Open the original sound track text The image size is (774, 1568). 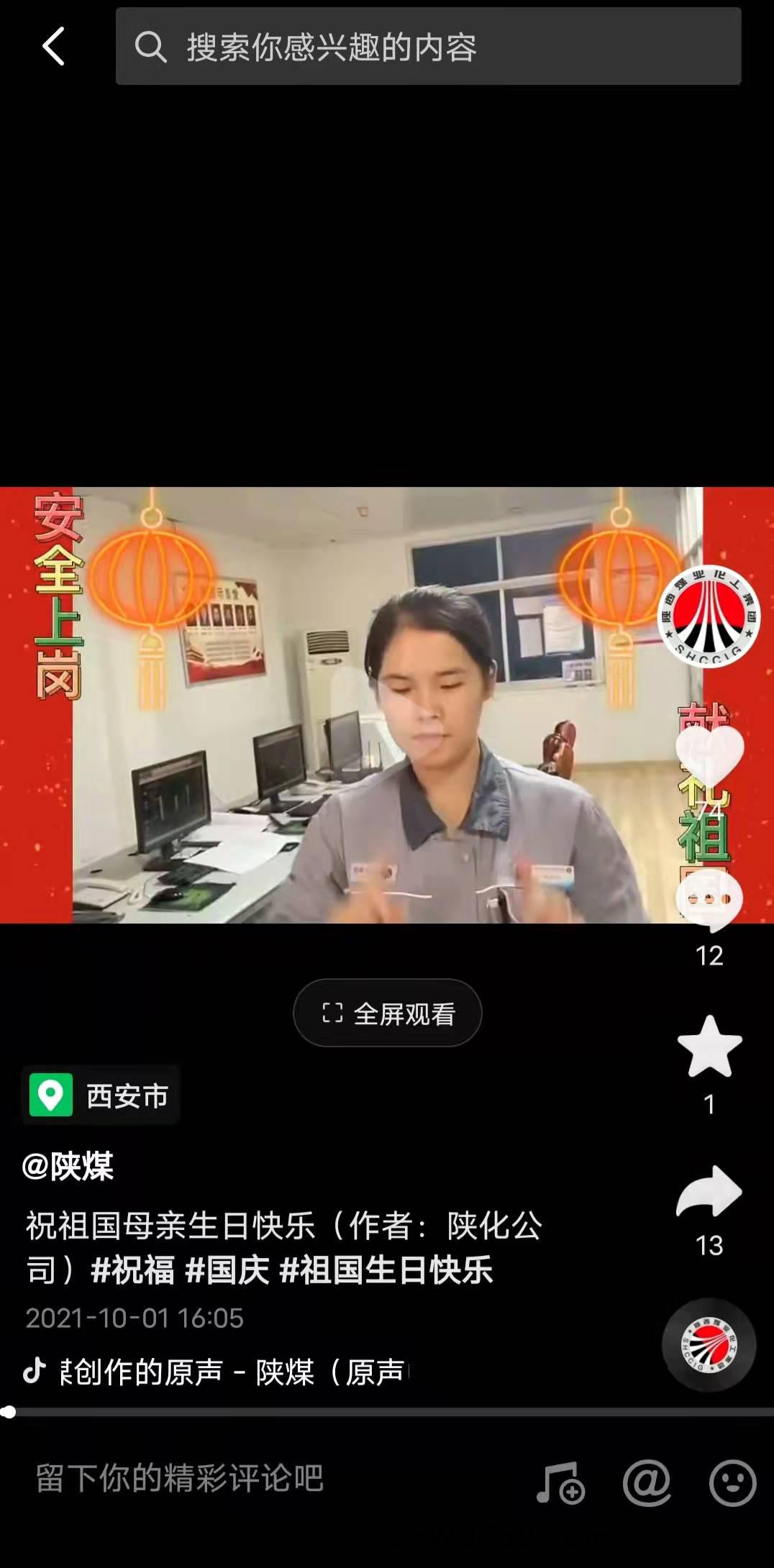click(x=230, y=1372)
